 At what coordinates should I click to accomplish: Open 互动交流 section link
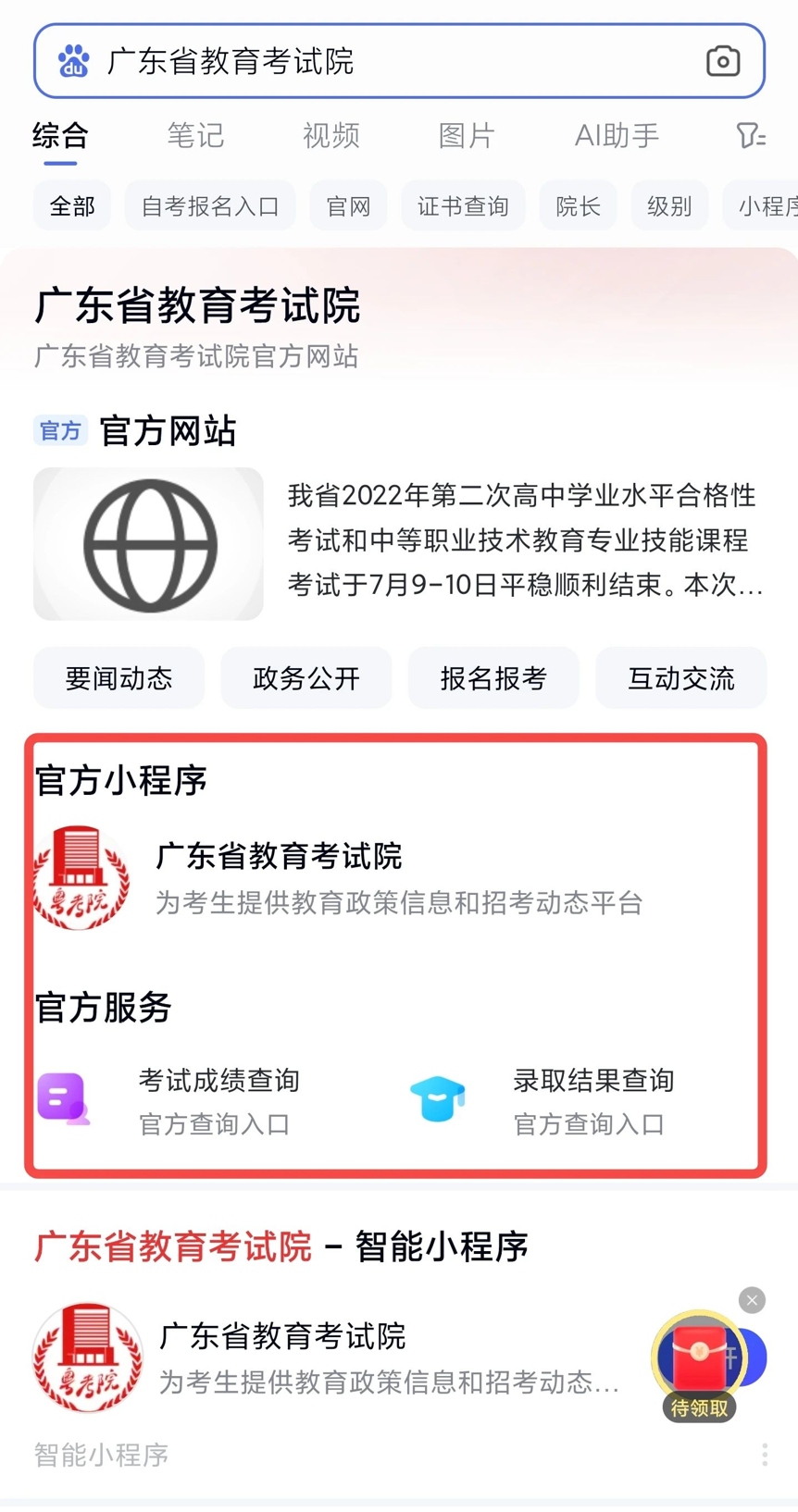tap(680, 678)
